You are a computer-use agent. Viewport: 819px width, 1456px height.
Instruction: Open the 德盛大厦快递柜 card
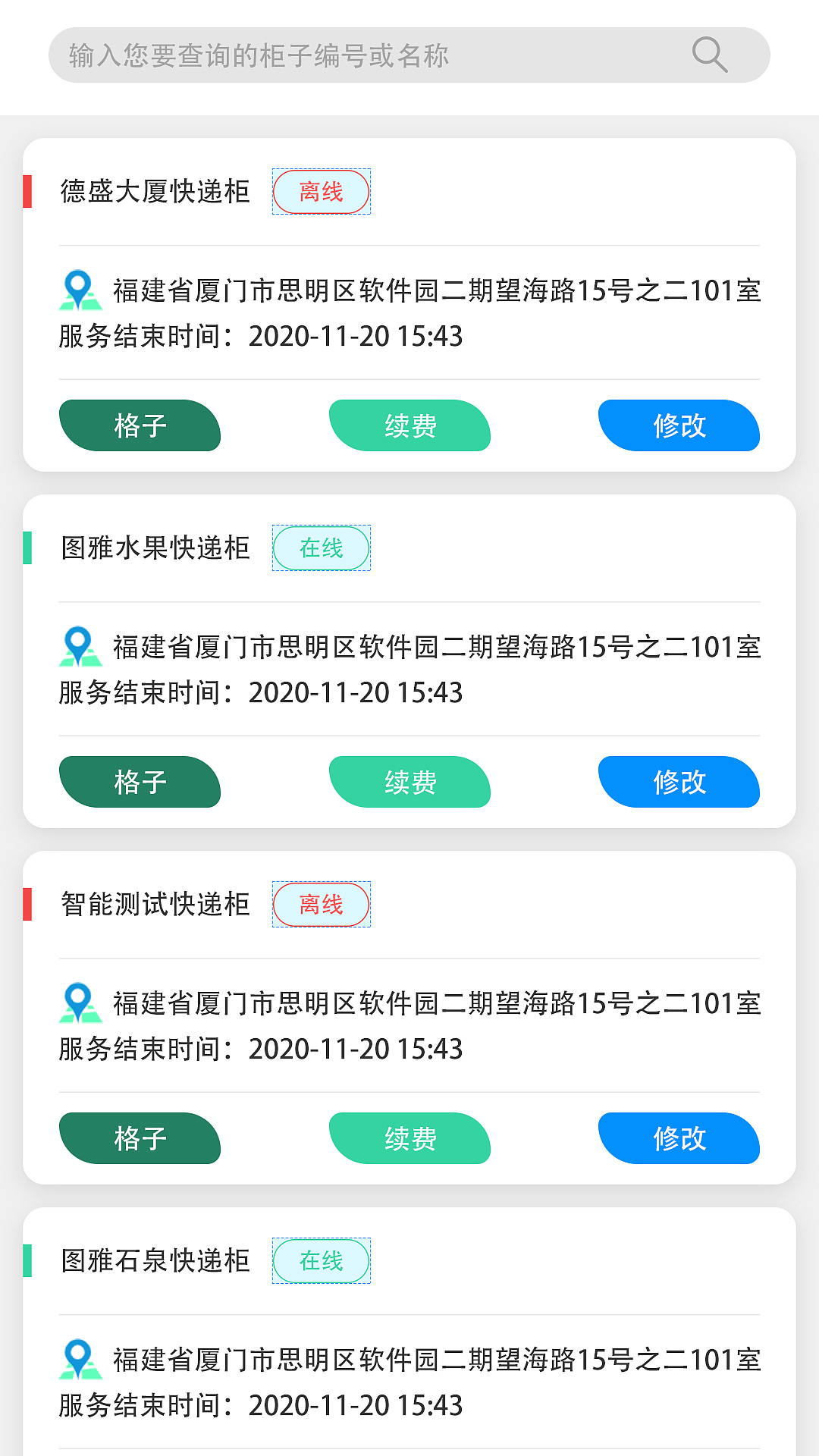[x=155, y=191]
